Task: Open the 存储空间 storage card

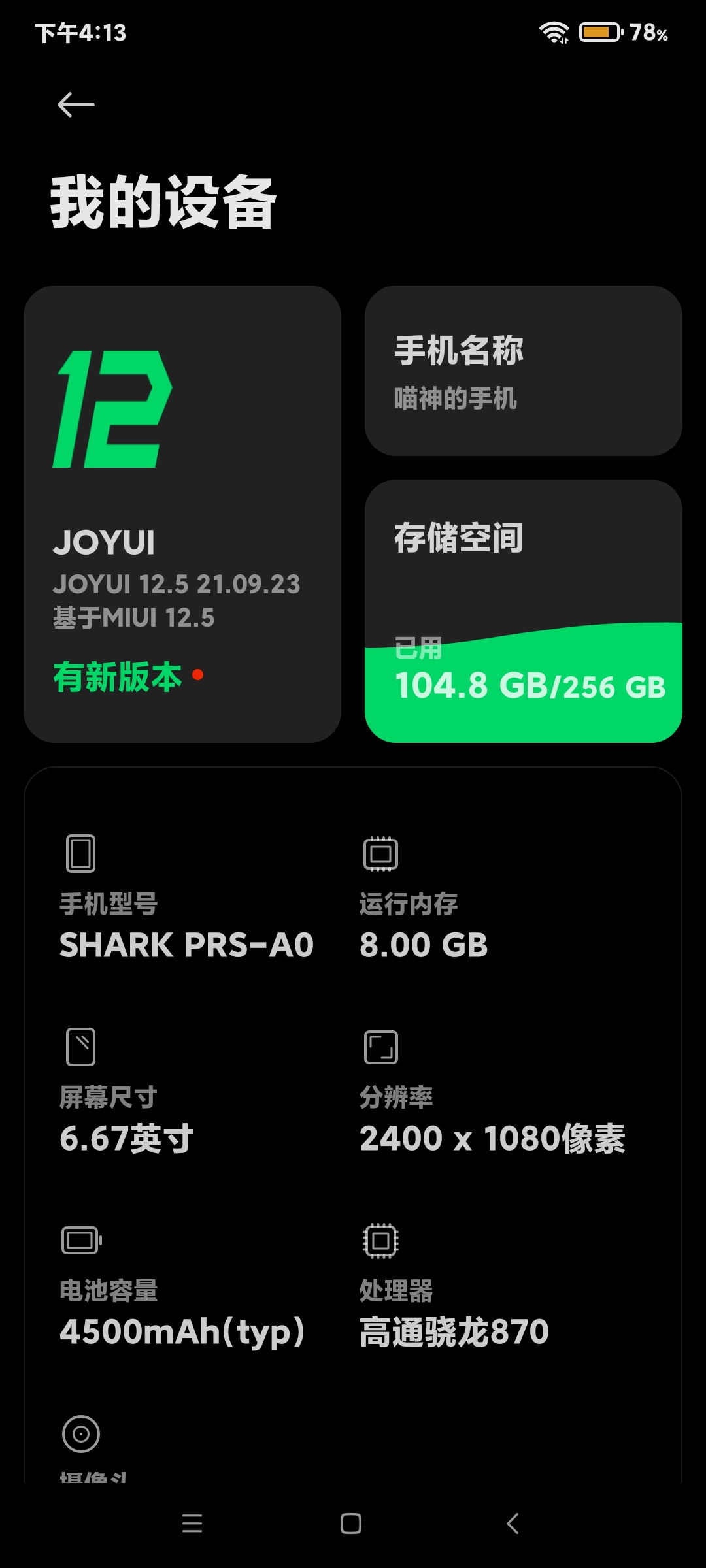Action: [x=523, y=611]
